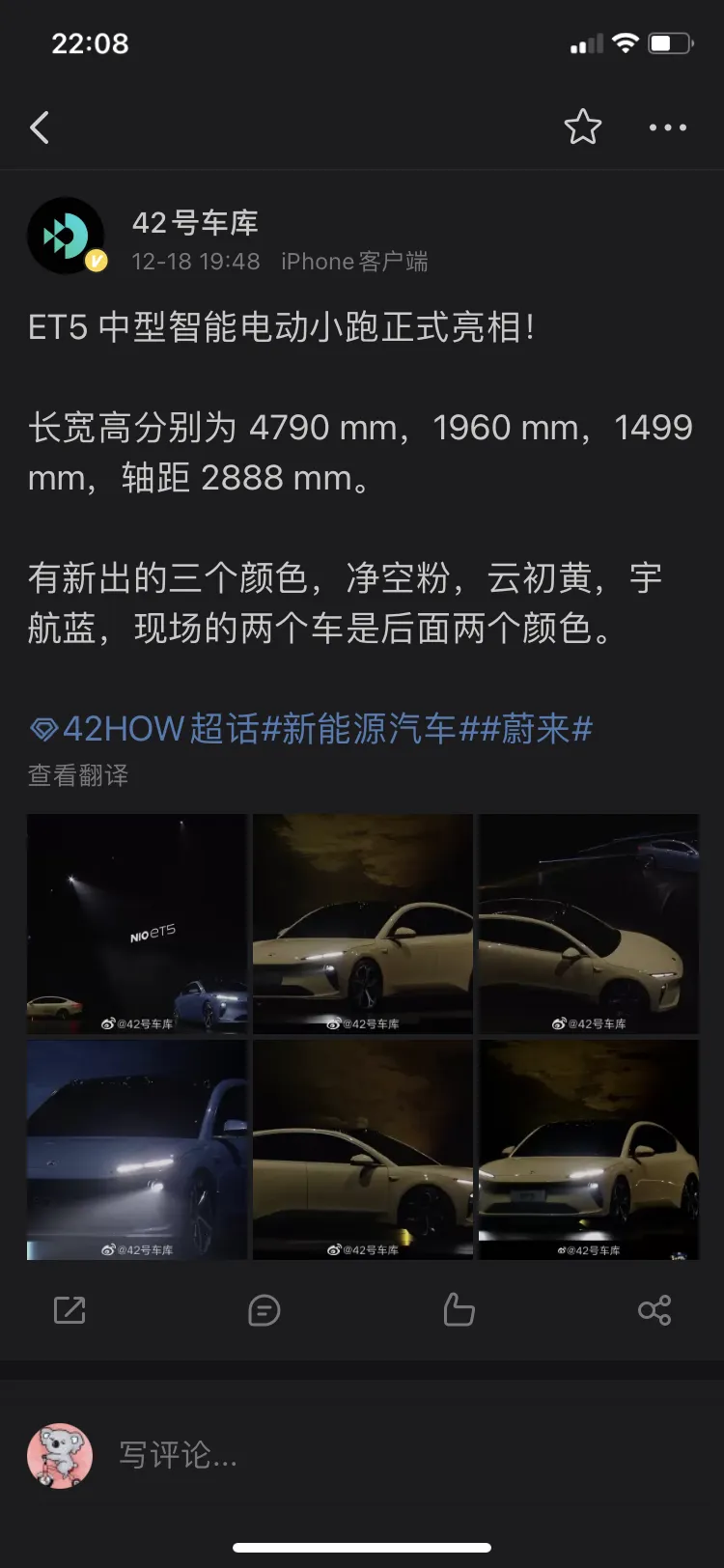The width and height of the screenshot is (724, 1568).
Task: Open 42号车库 profile avatar
Action: [66, 237]
